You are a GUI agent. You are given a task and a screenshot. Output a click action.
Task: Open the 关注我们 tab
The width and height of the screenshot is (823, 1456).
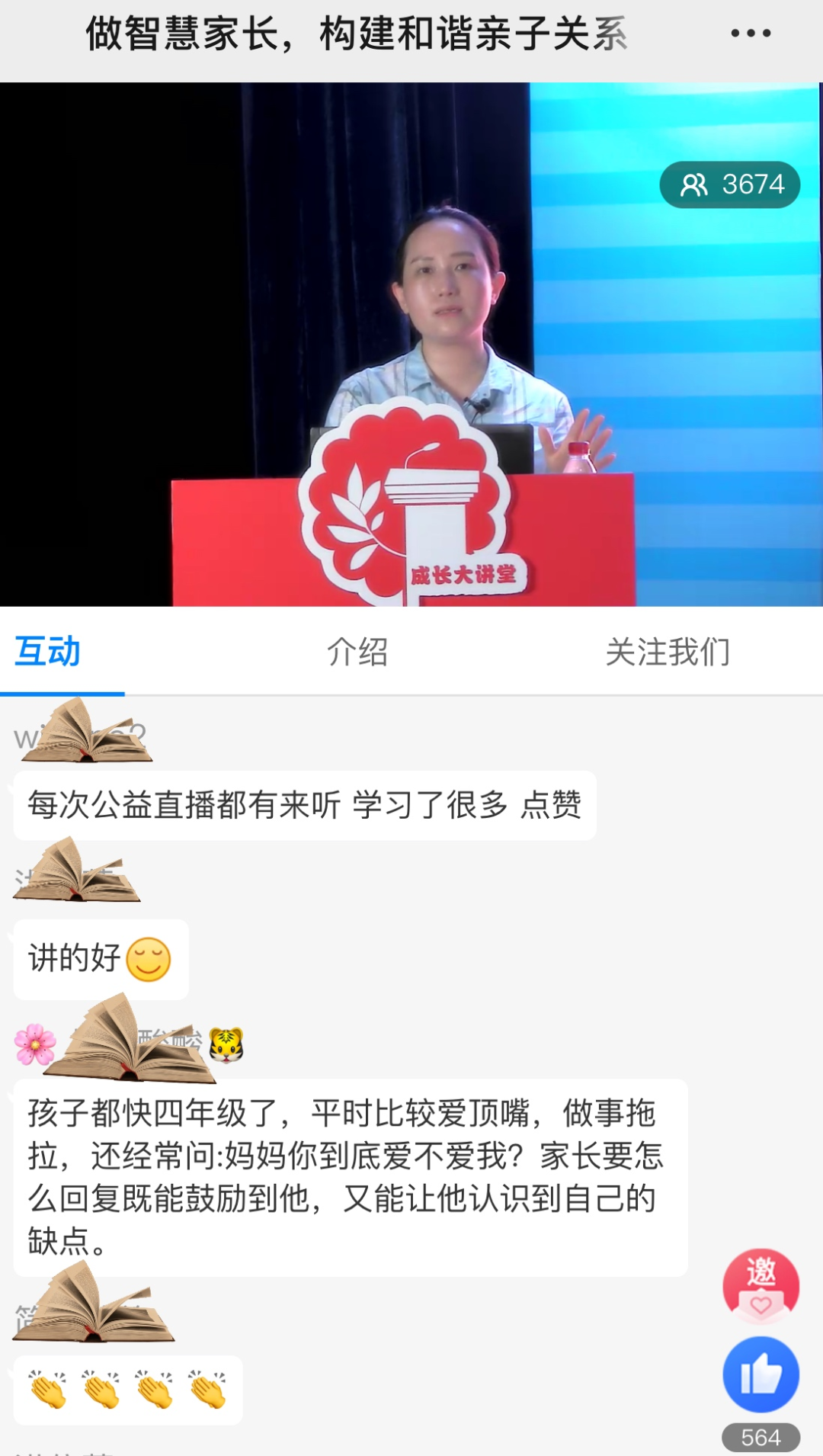(x=668, y=653)
